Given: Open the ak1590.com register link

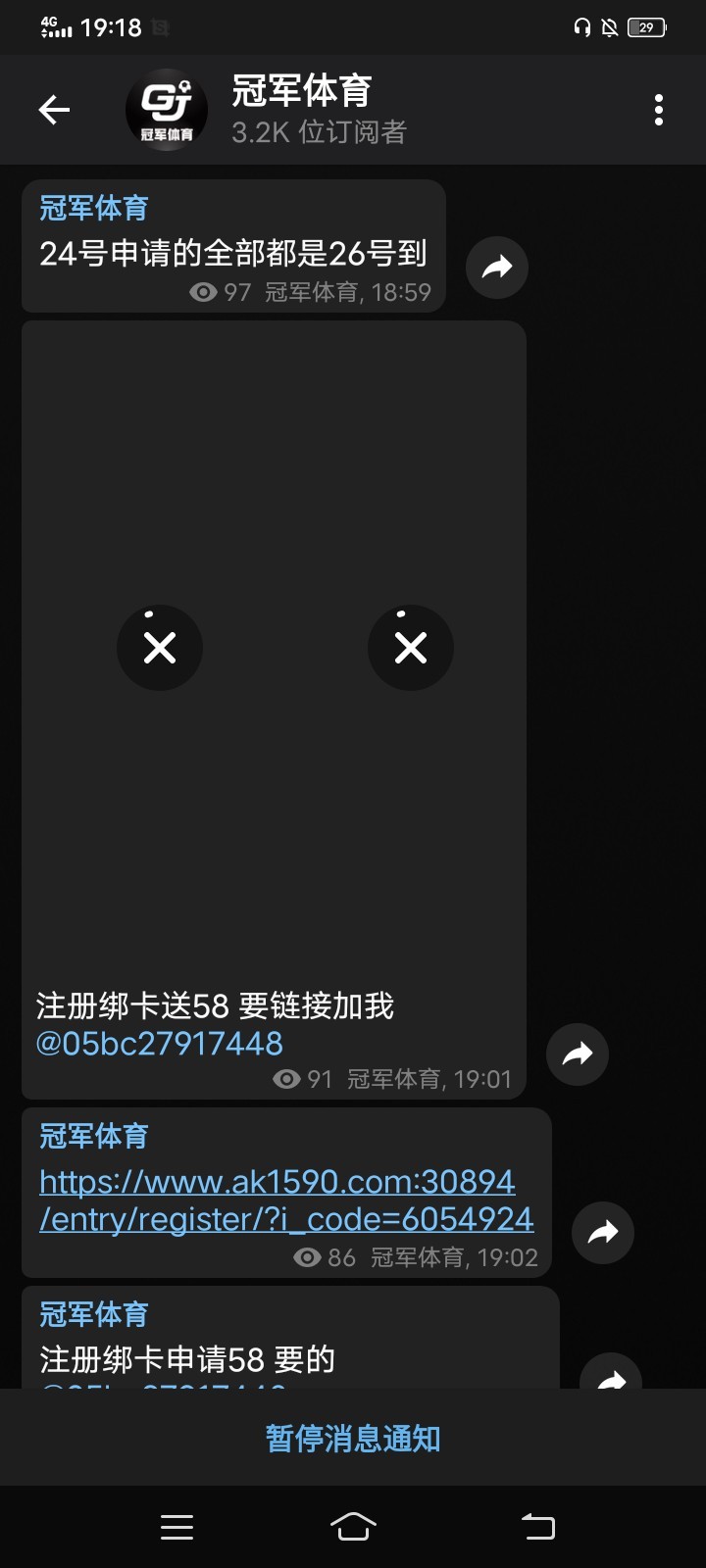Looking at the screenshot, I should (x=286, y=1200).
